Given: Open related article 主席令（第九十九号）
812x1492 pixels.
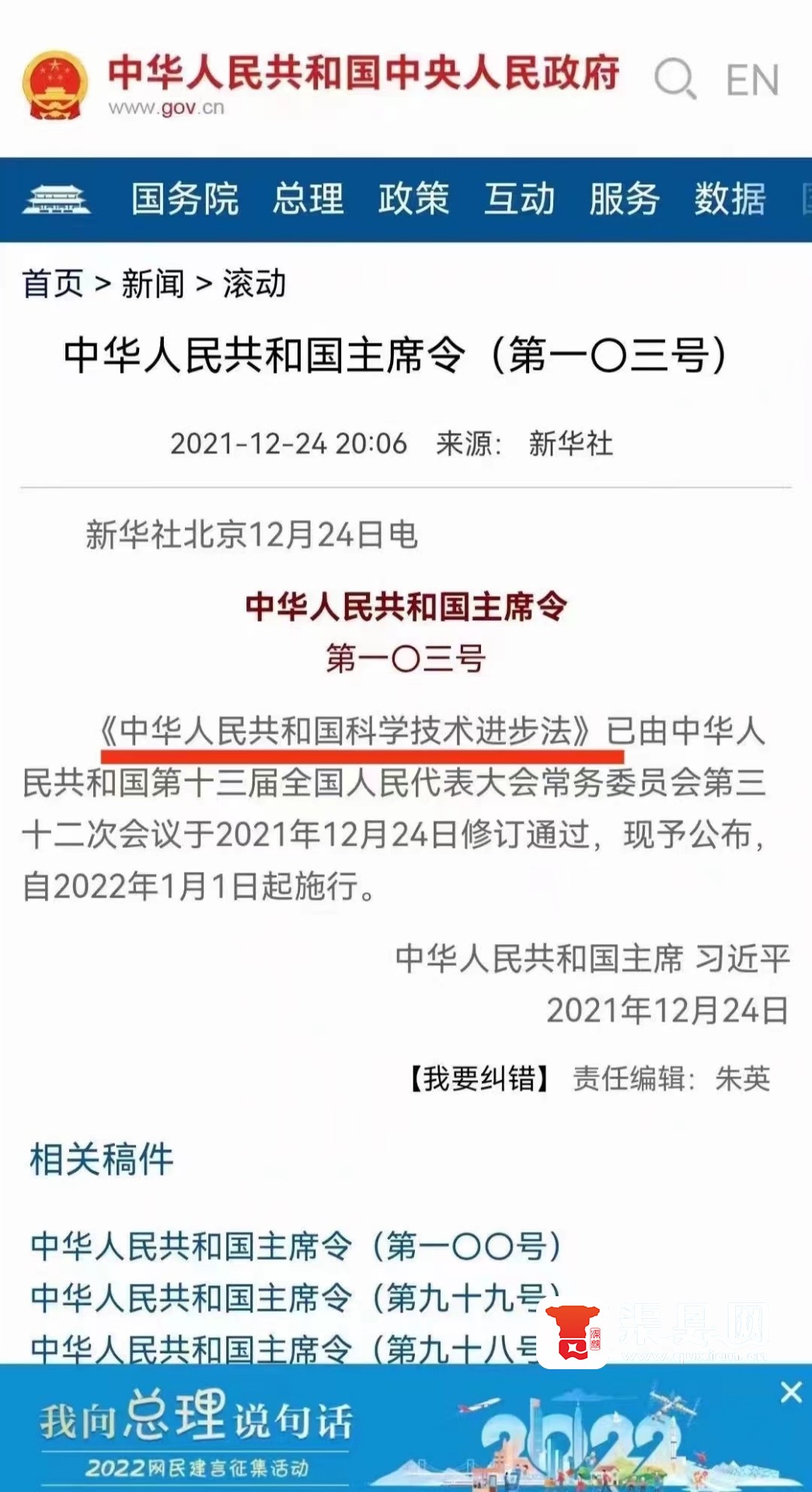Looking at the screenshot, I should point(288,1299).
